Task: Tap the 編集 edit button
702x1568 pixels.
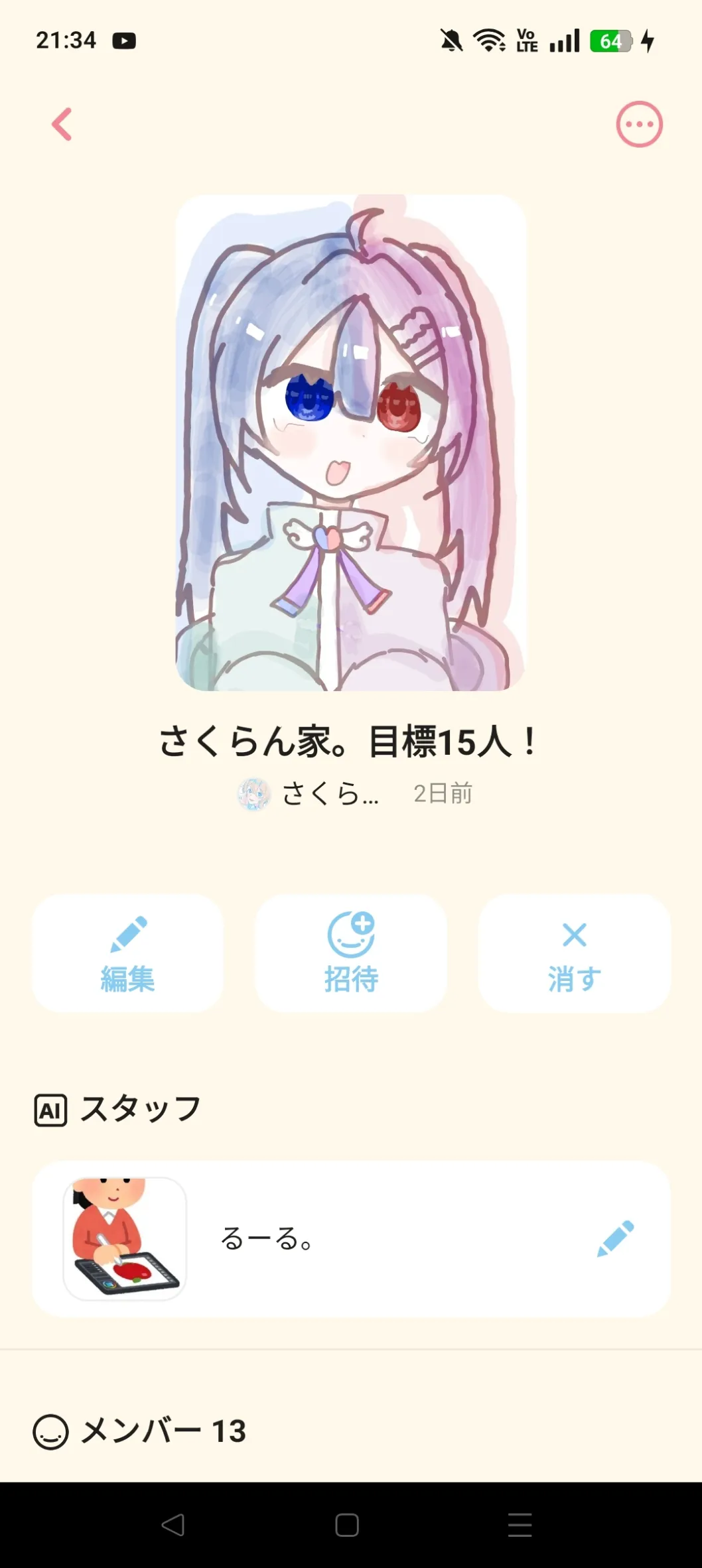Action: (x=127, y=953)
